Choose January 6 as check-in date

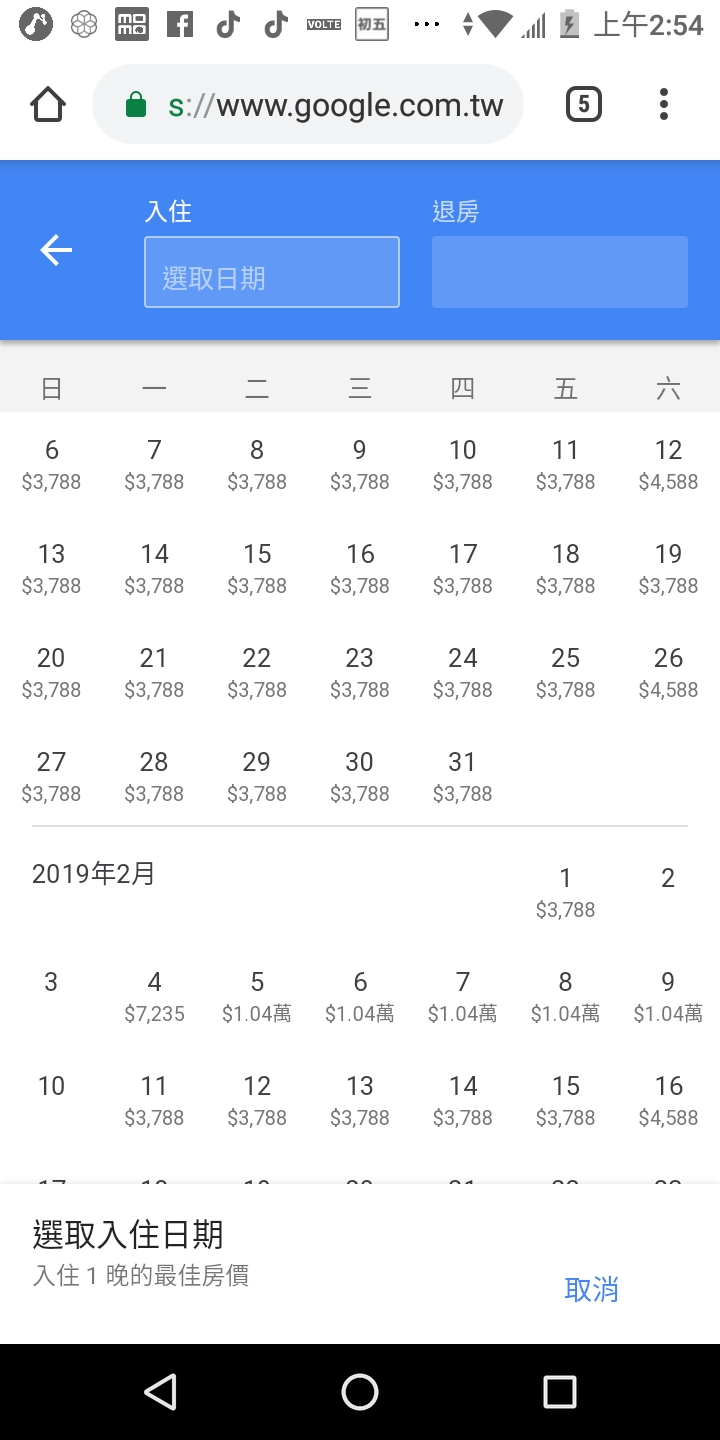point(52,464)
